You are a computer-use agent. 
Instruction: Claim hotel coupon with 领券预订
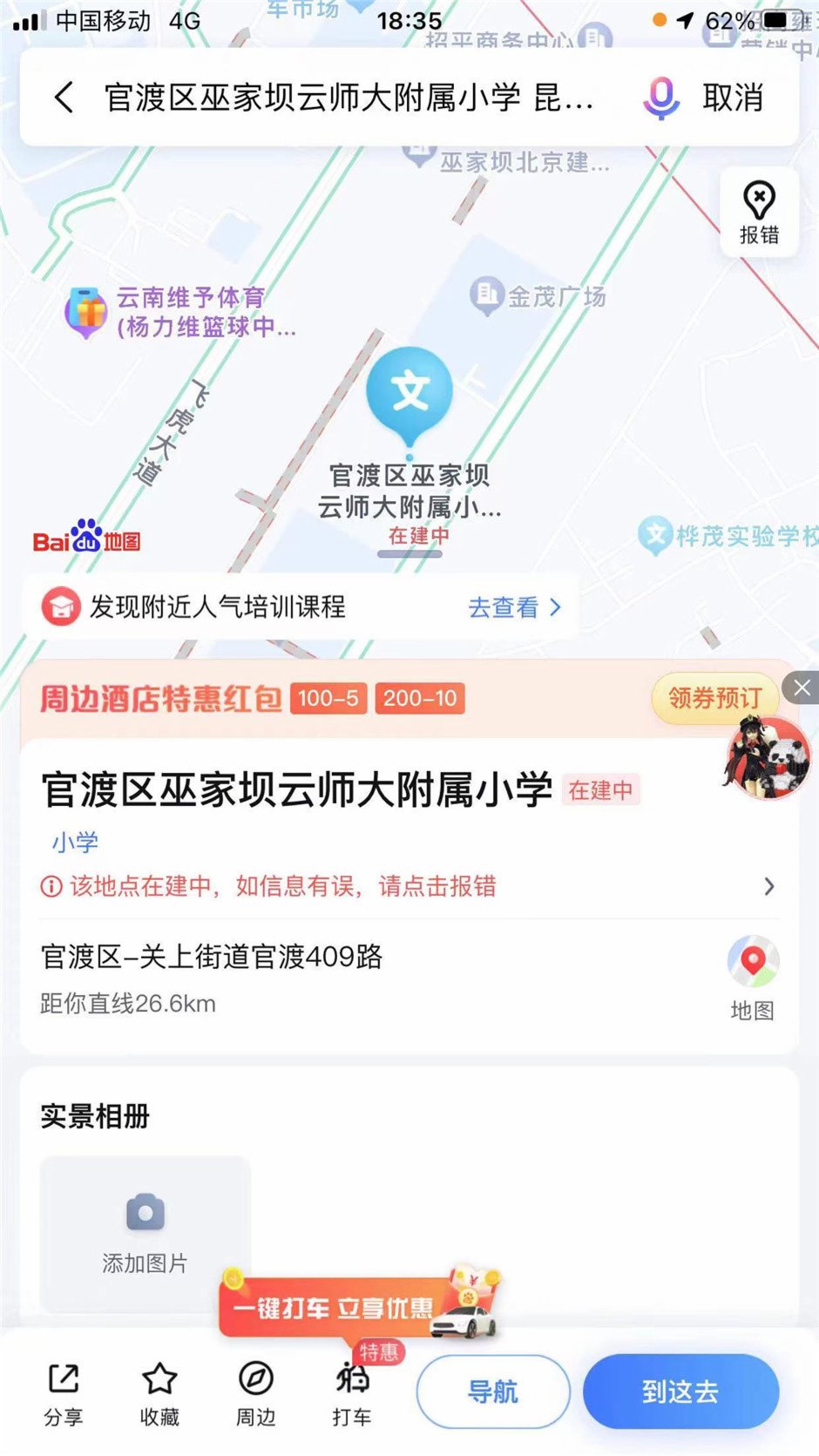click(x=714, y=697)
